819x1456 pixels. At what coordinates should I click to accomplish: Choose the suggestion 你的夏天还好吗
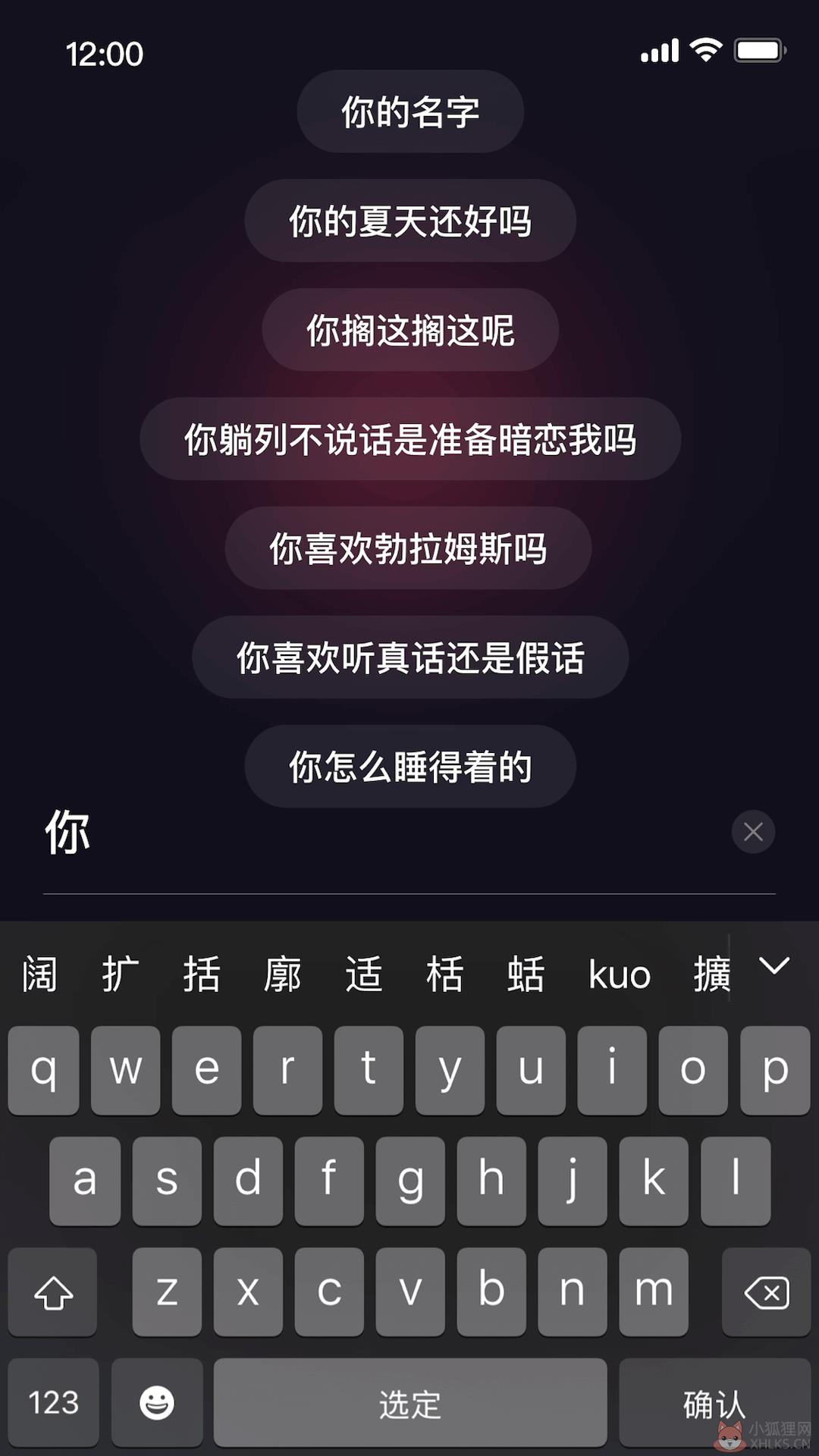coord(410,221)
